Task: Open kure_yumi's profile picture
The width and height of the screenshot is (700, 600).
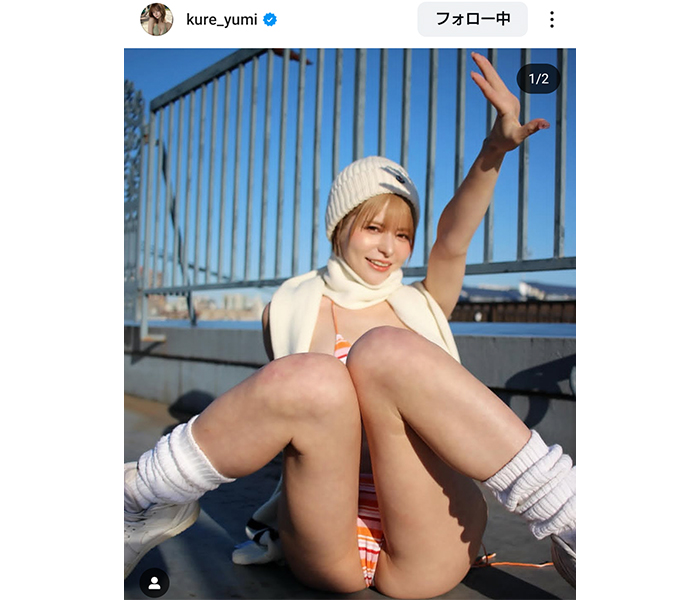Action: coord(156,19)
